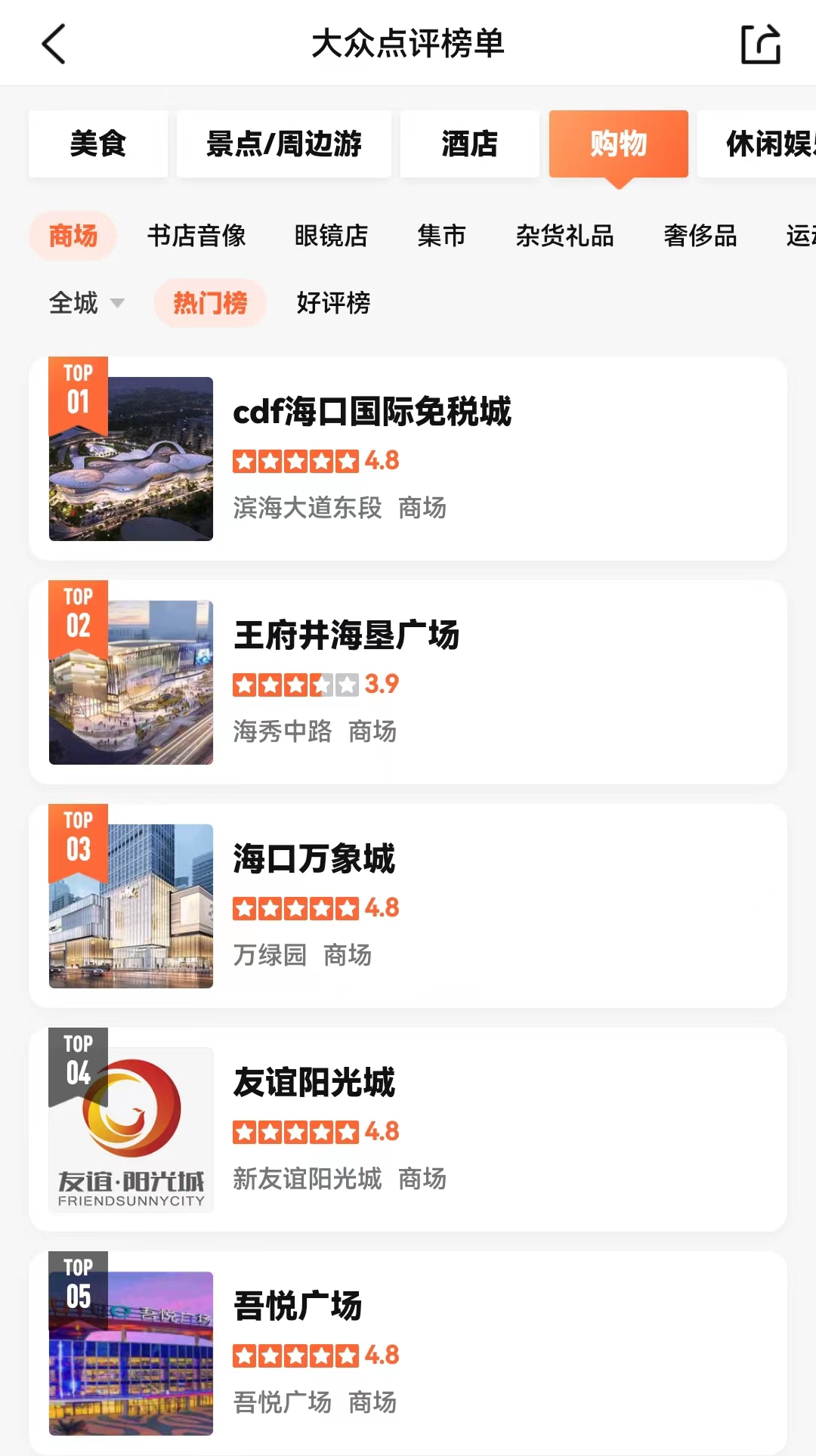
Task: Select the 热门榜 ranking chip
Action: 210,303
